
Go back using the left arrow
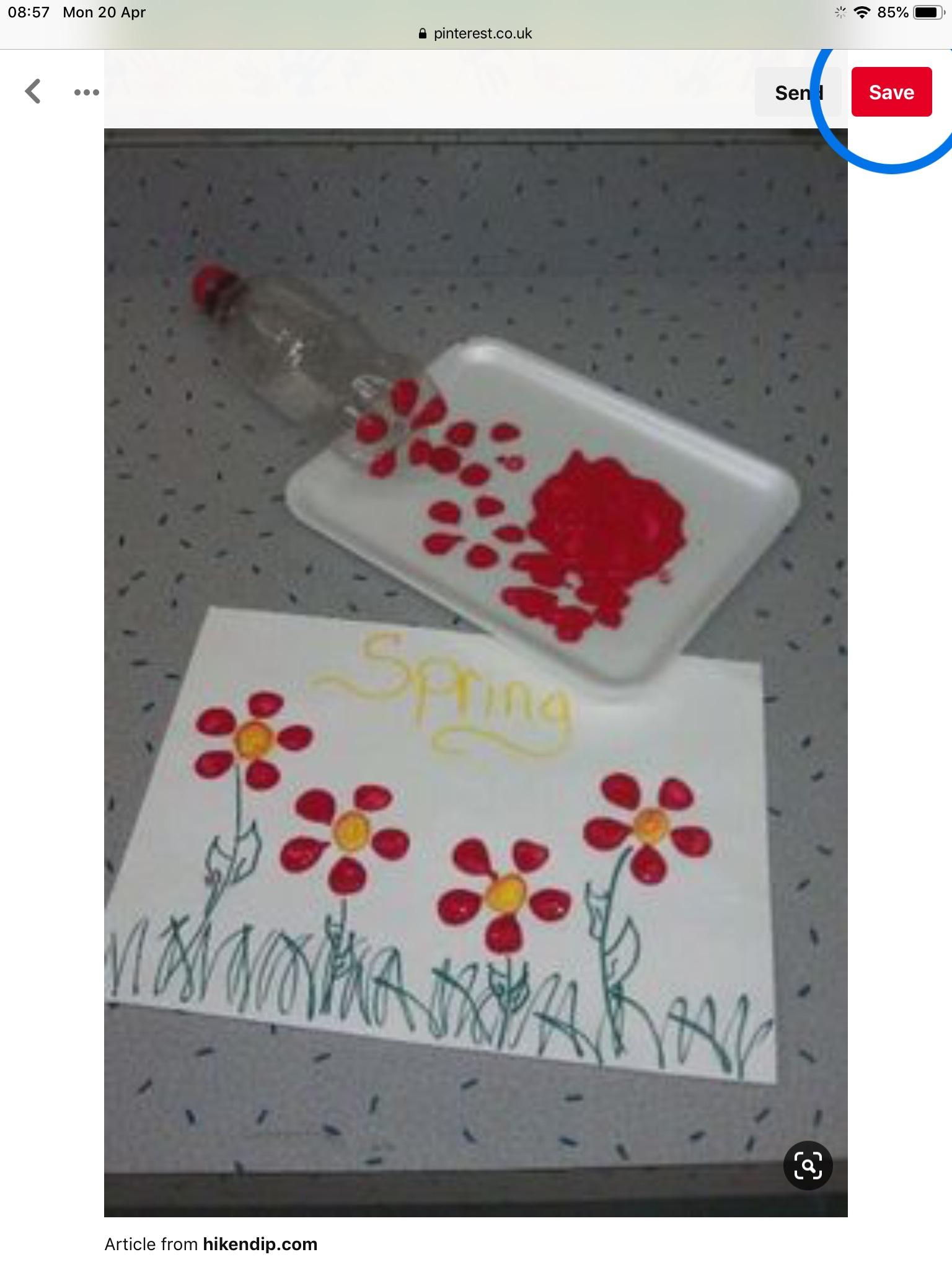coord(33,92)
